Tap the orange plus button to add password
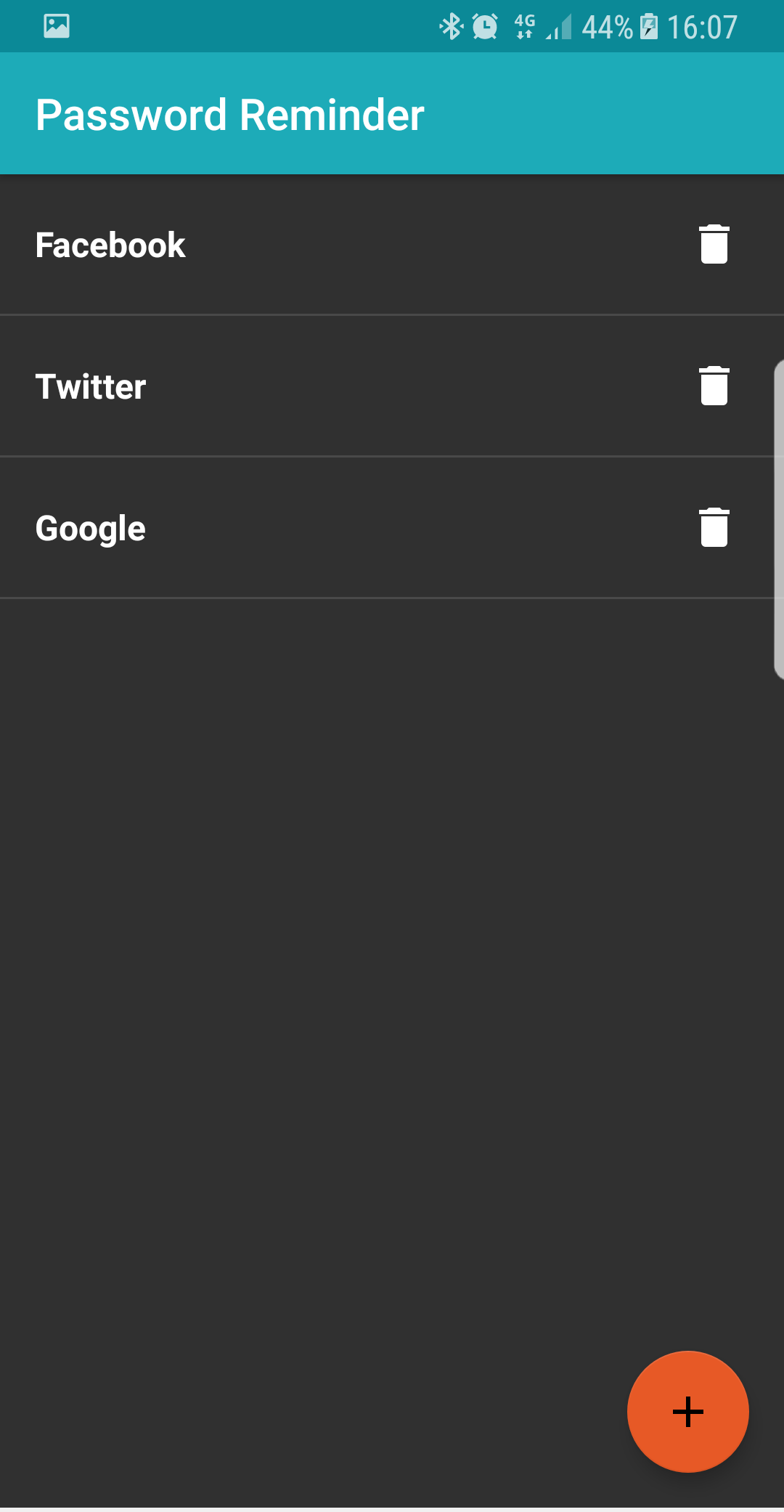 click(687, 1411)
